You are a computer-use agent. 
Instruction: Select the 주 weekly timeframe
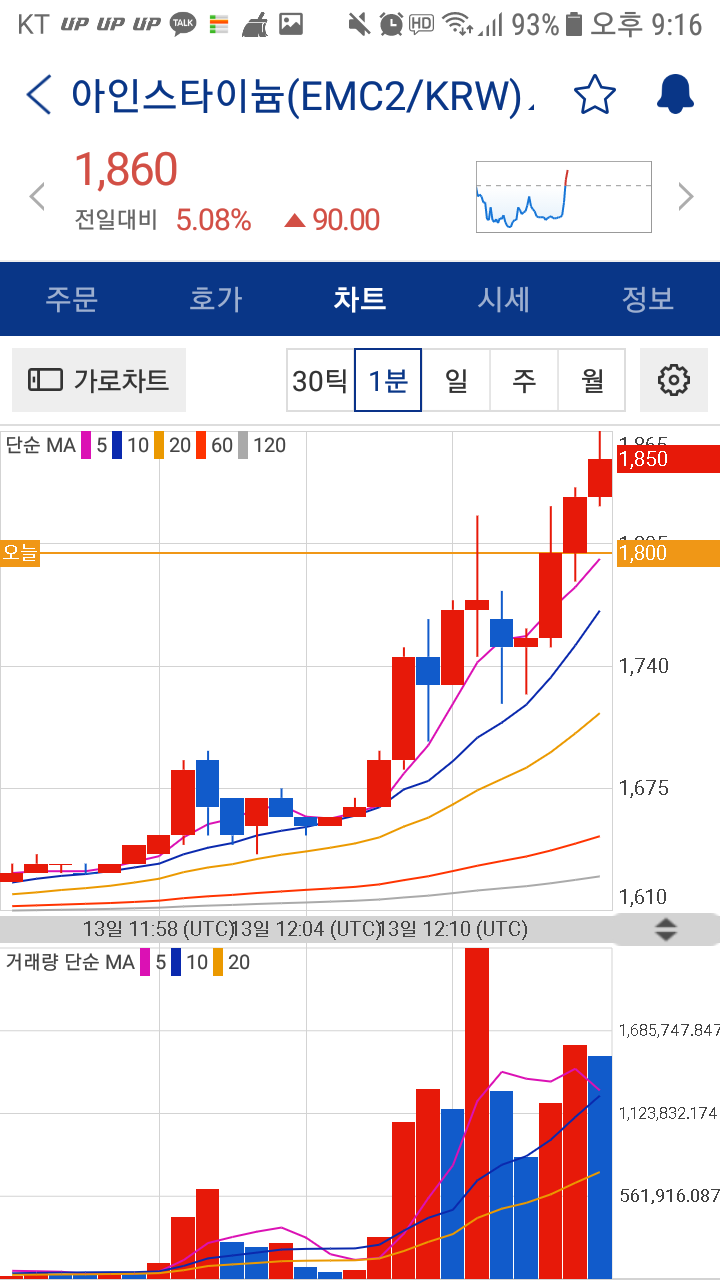click(524, 380)
